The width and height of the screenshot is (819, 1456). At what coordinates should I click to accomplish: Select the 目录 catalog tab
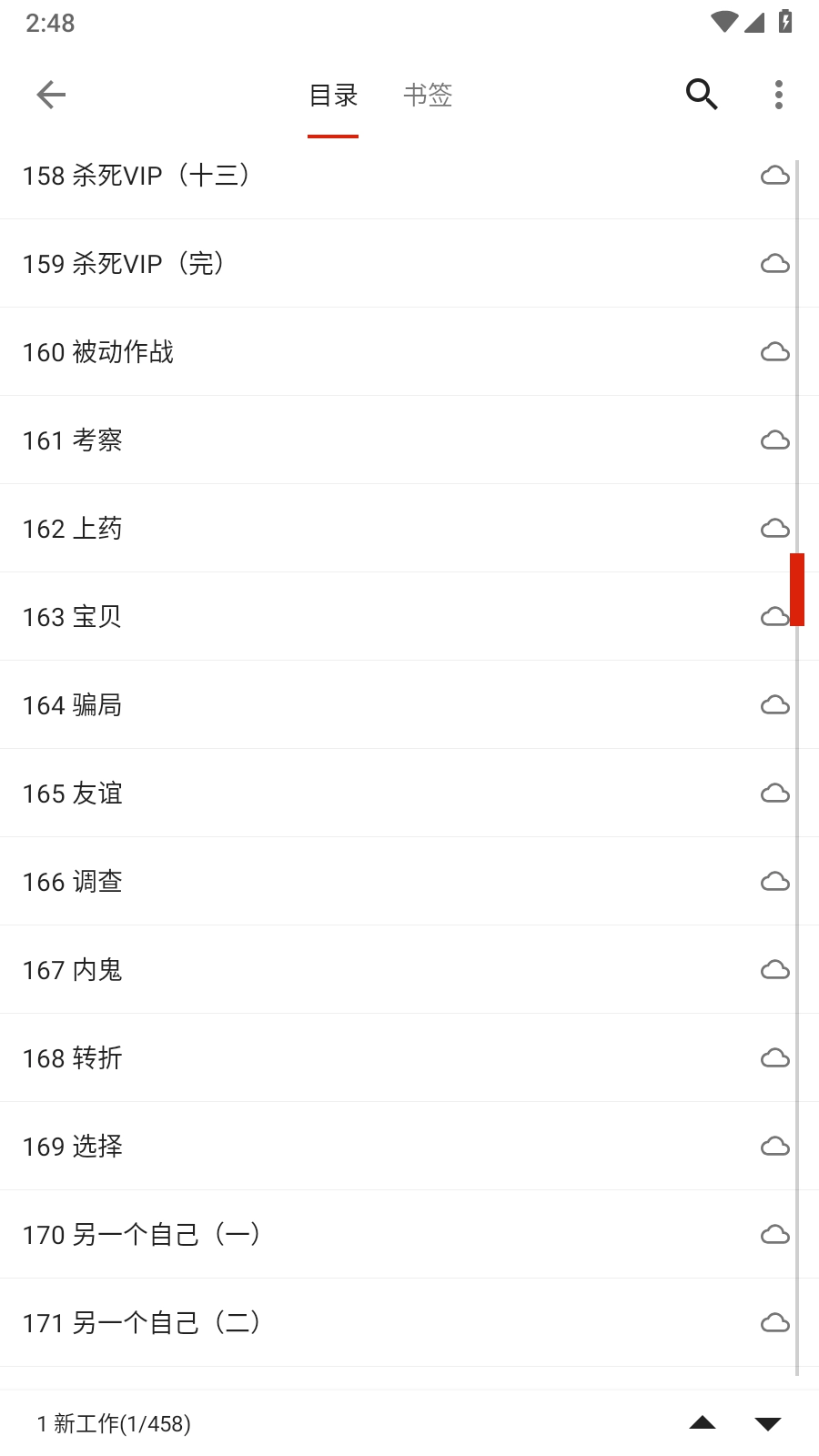[333, 95]
